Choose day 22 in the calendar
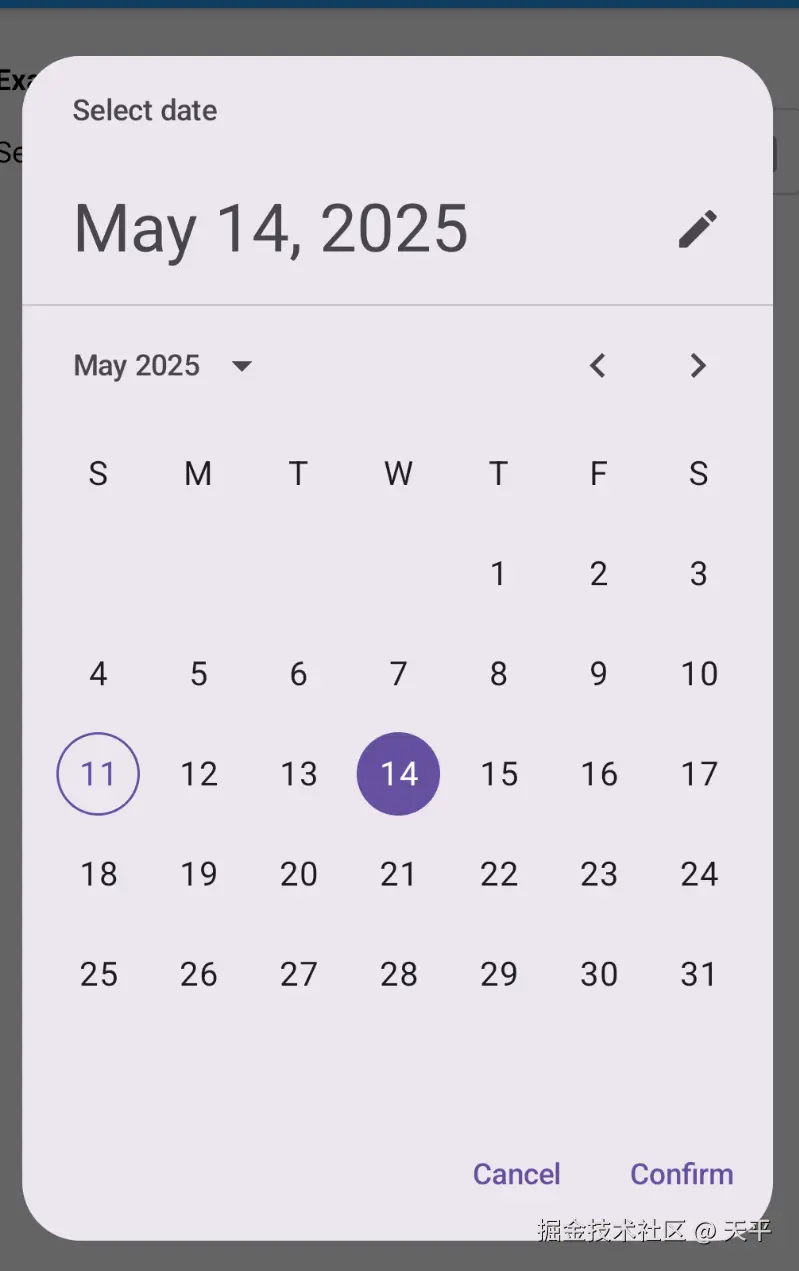Viewport: 799px width, 1271px height. point(498,874)
